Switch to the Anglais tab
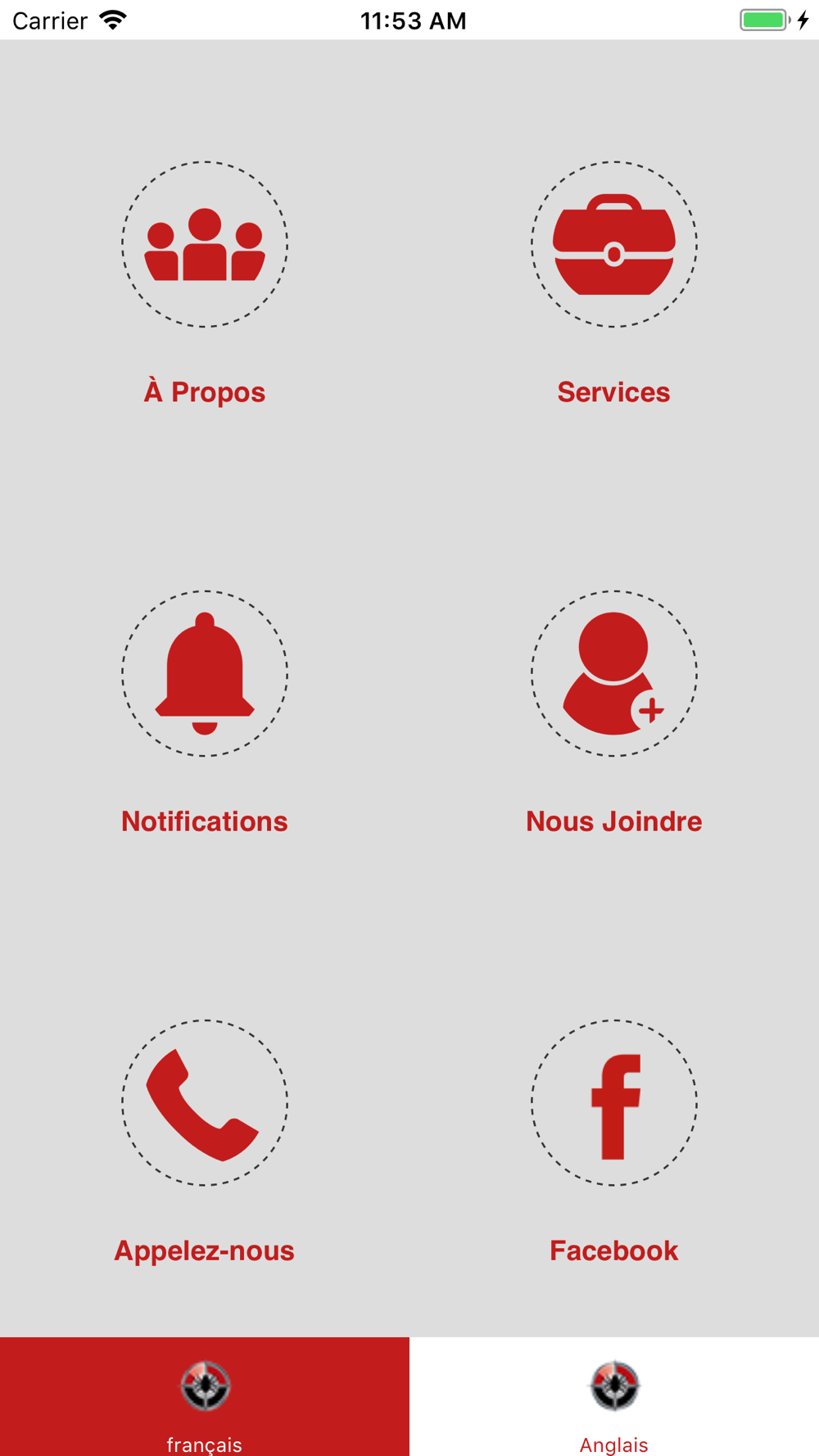Viewport: 819px width, 1456px height. point(614,1397)
